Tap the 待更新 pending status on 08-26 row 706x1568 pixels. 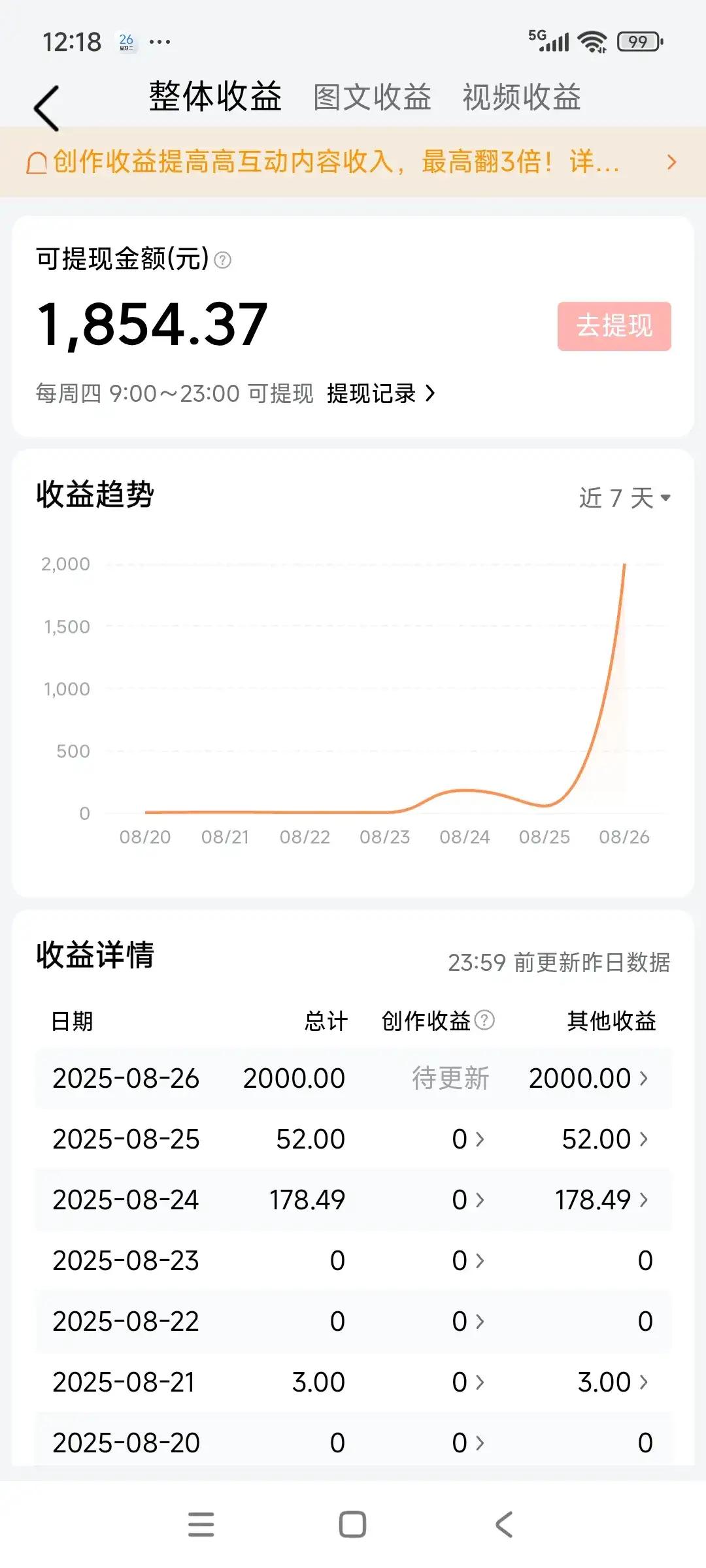pyautogui.click(x=451, y=1078)
